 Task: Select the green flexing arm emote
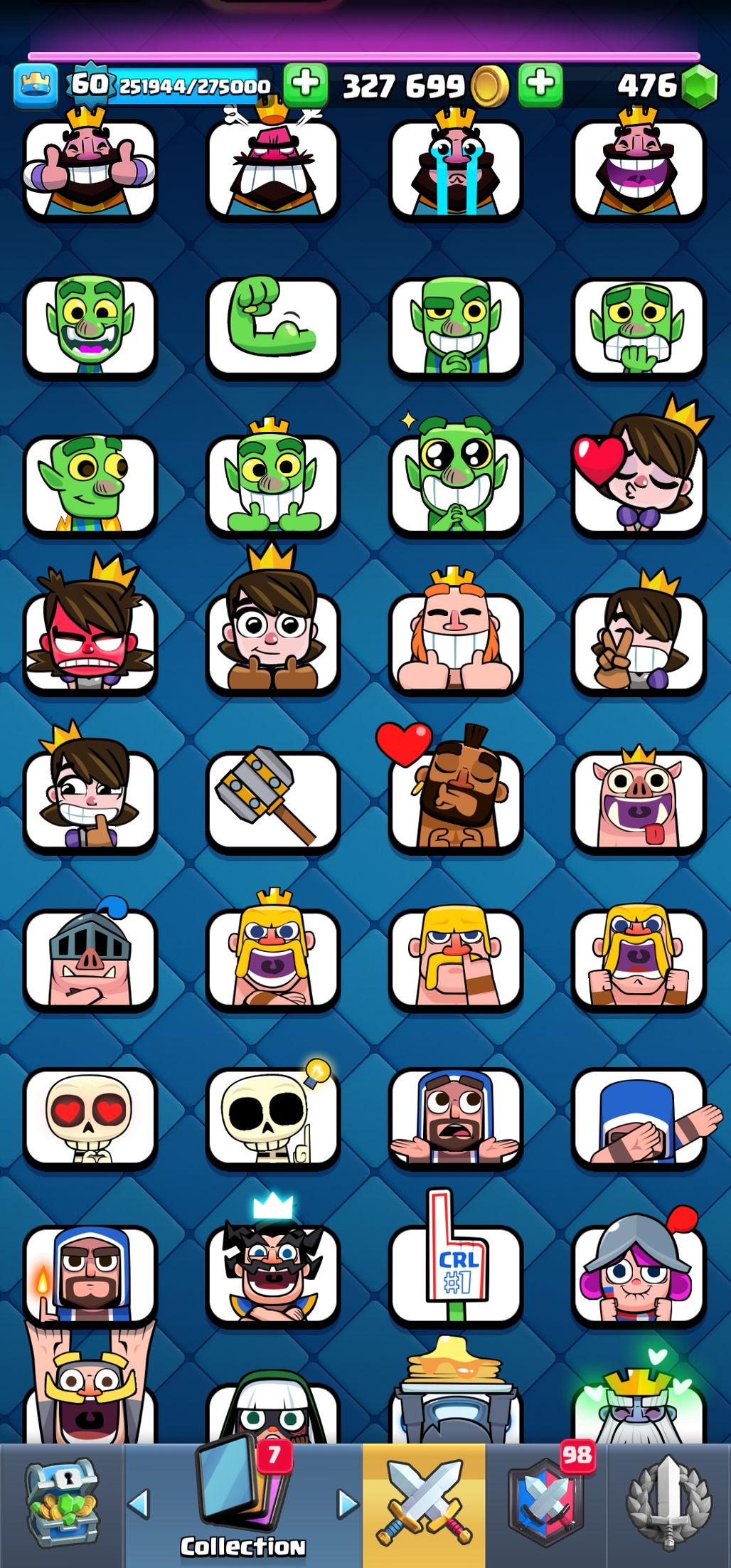pyautogui.click(x=272, y=326)
